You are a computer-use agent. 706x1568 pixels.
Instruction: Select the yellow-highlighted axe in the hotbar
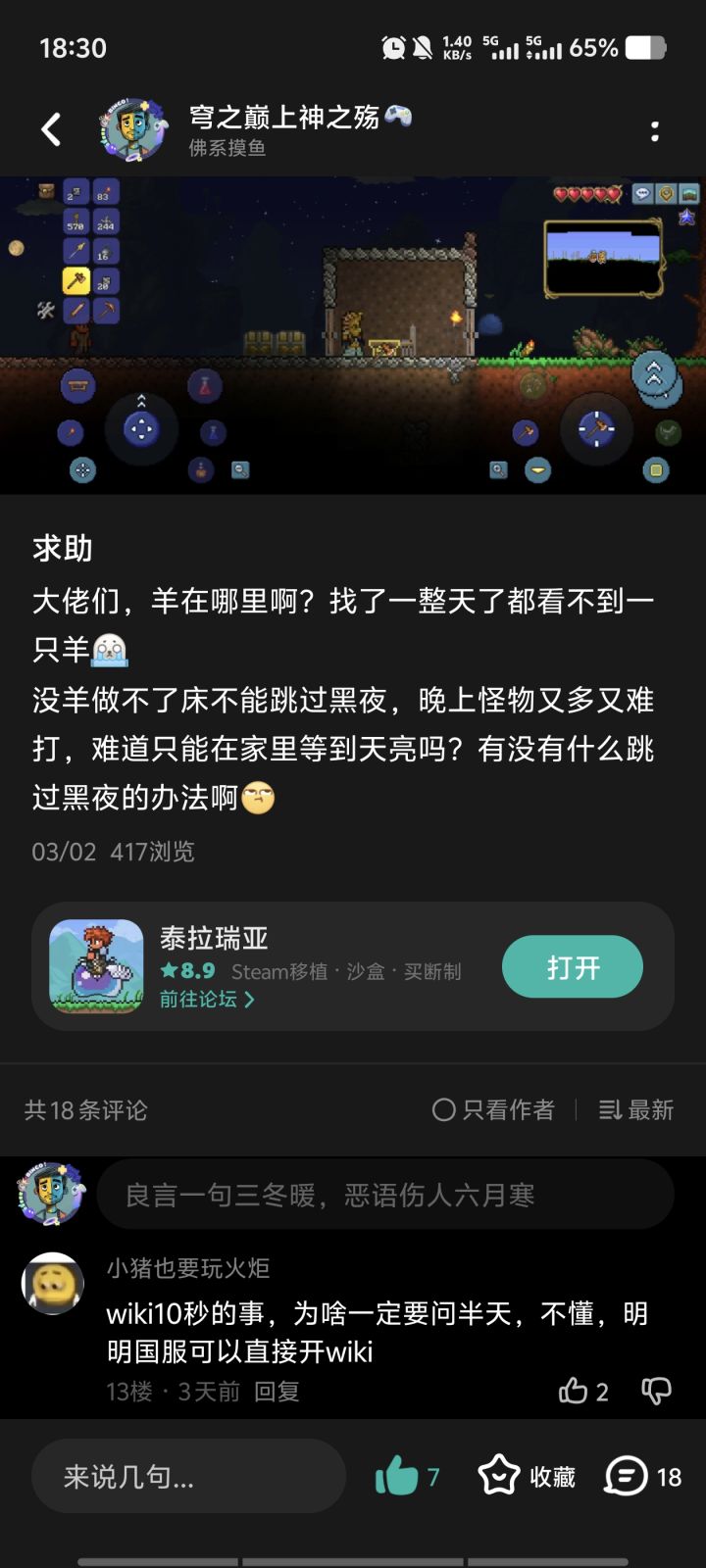pyautogui.click(x=75, y=281)
